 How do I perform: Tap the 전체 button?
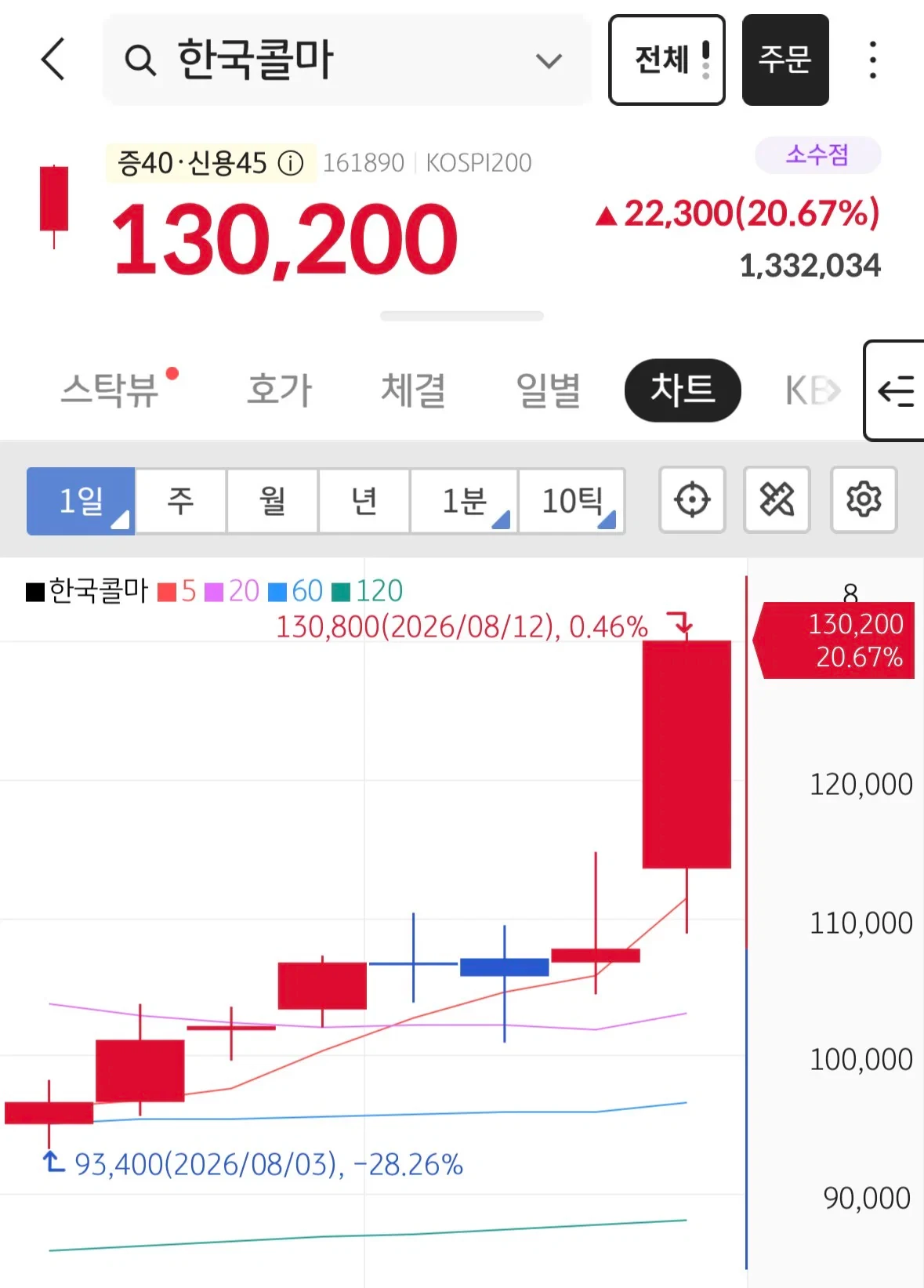coord(667,60)
